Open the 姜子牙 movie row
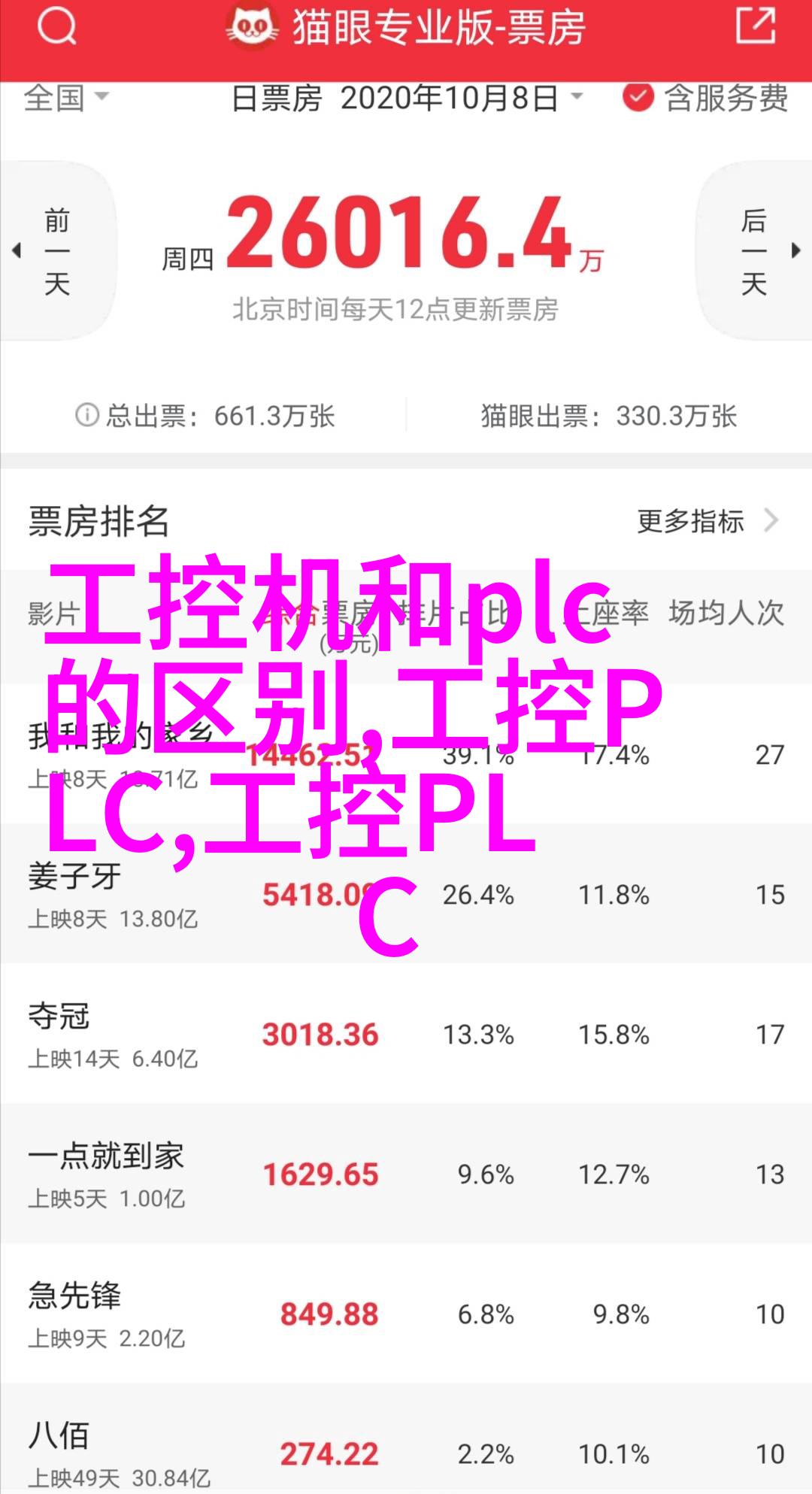812x1494 pixels. tap(406, 894)
